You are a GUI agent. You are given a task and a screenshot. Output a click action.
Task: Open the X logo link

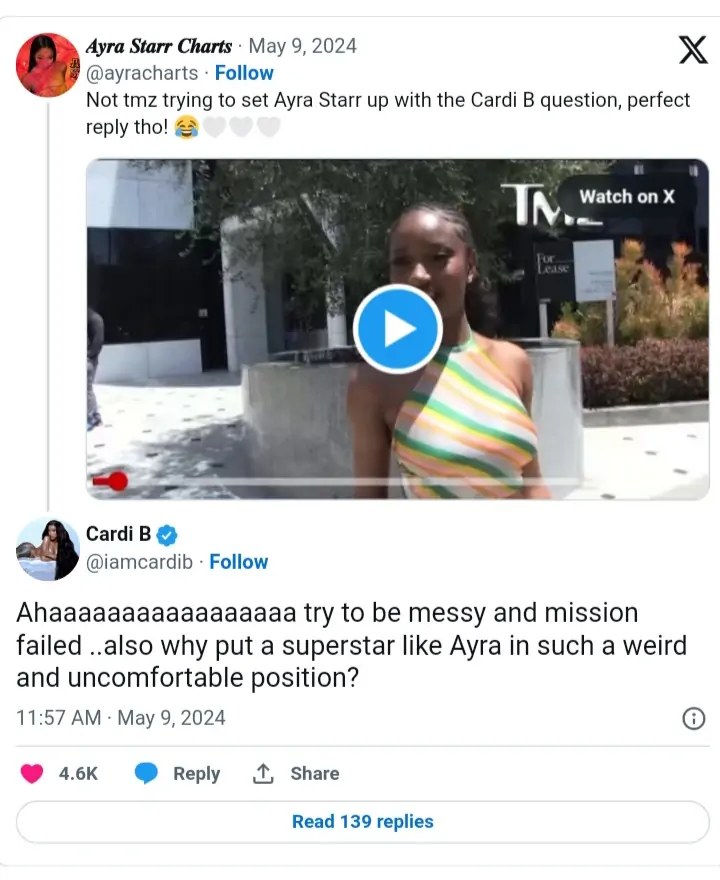pyautogui.click(x=693, y=48)
